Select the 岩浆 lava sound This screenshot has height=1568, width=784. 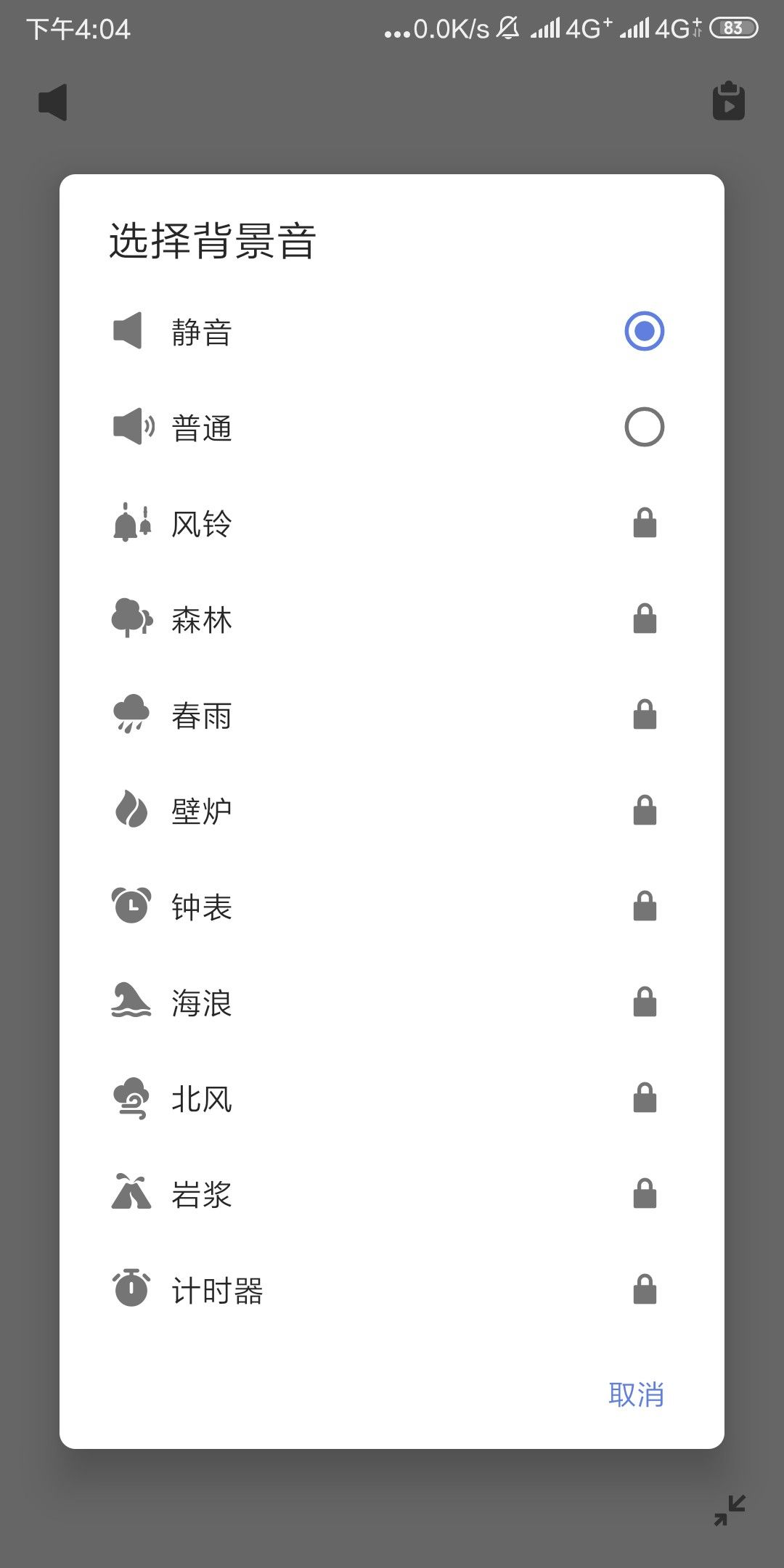[x=392, y=1193]
